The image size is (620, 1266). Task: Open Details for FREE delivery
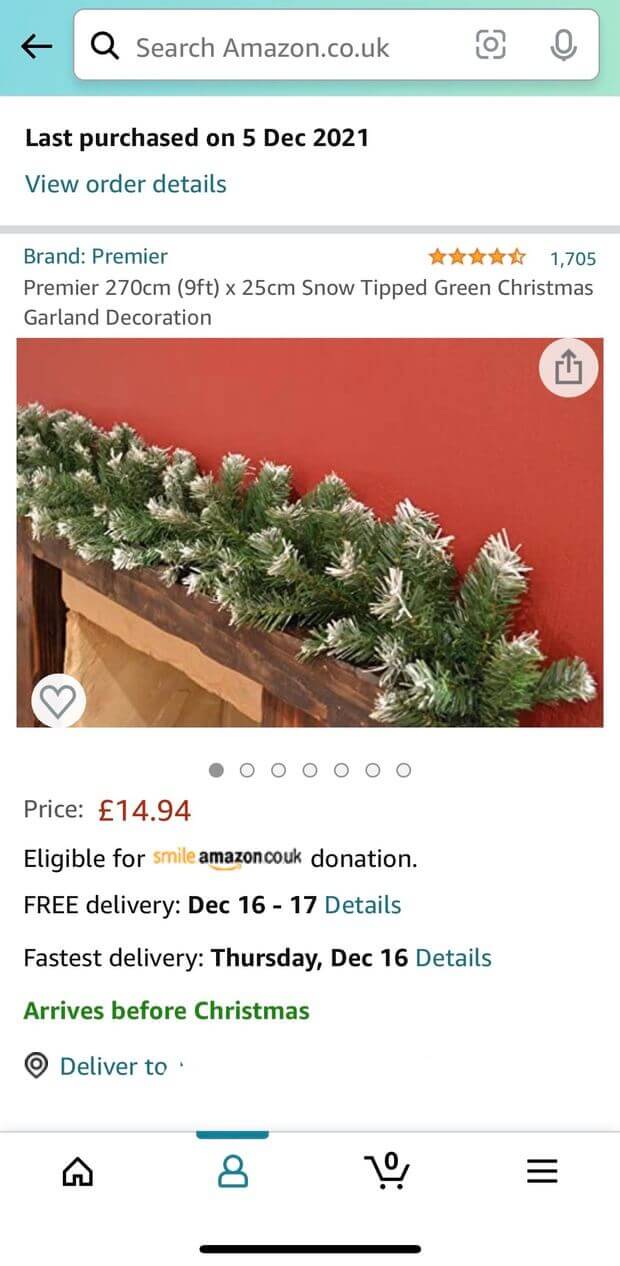(363, 905)
